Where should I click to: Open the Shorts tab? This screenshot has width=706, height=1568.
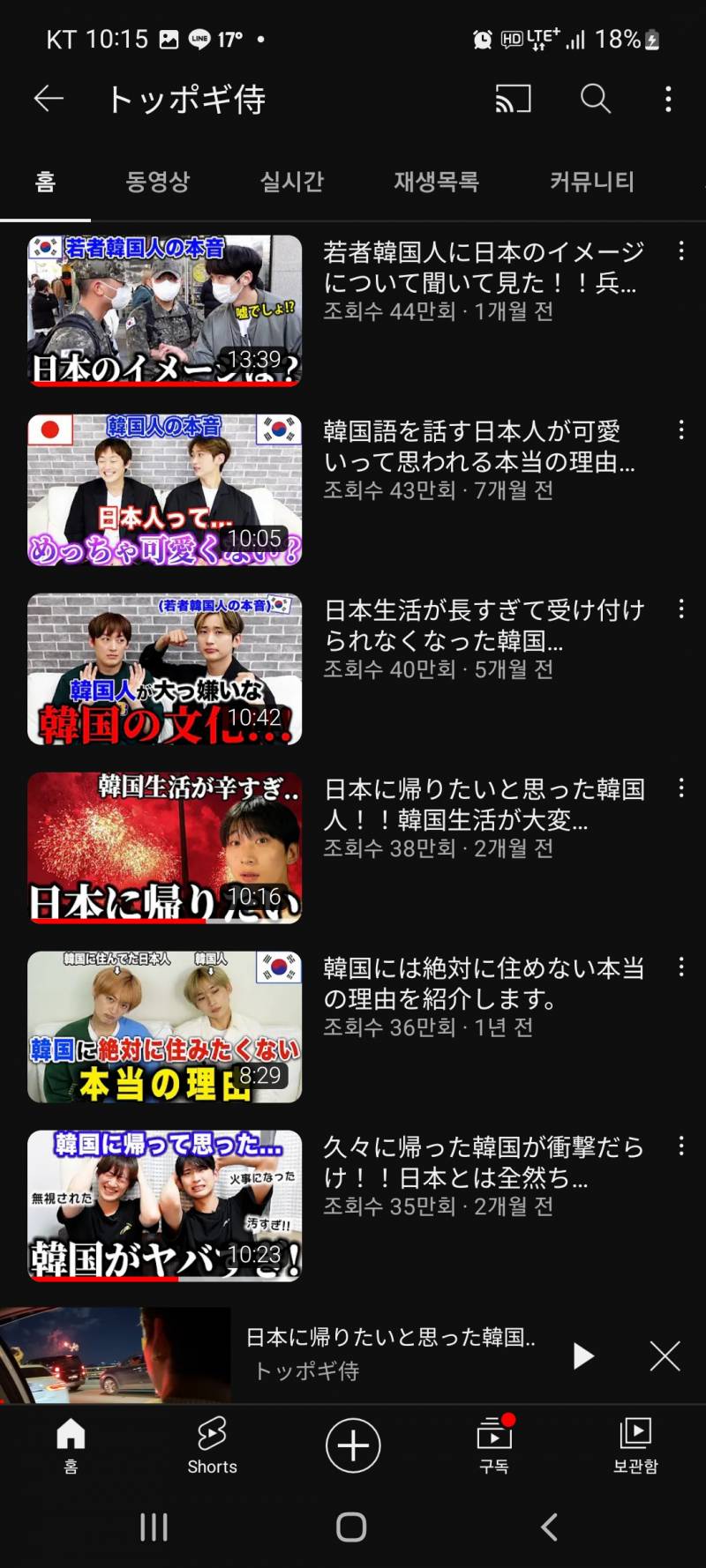212,1445
